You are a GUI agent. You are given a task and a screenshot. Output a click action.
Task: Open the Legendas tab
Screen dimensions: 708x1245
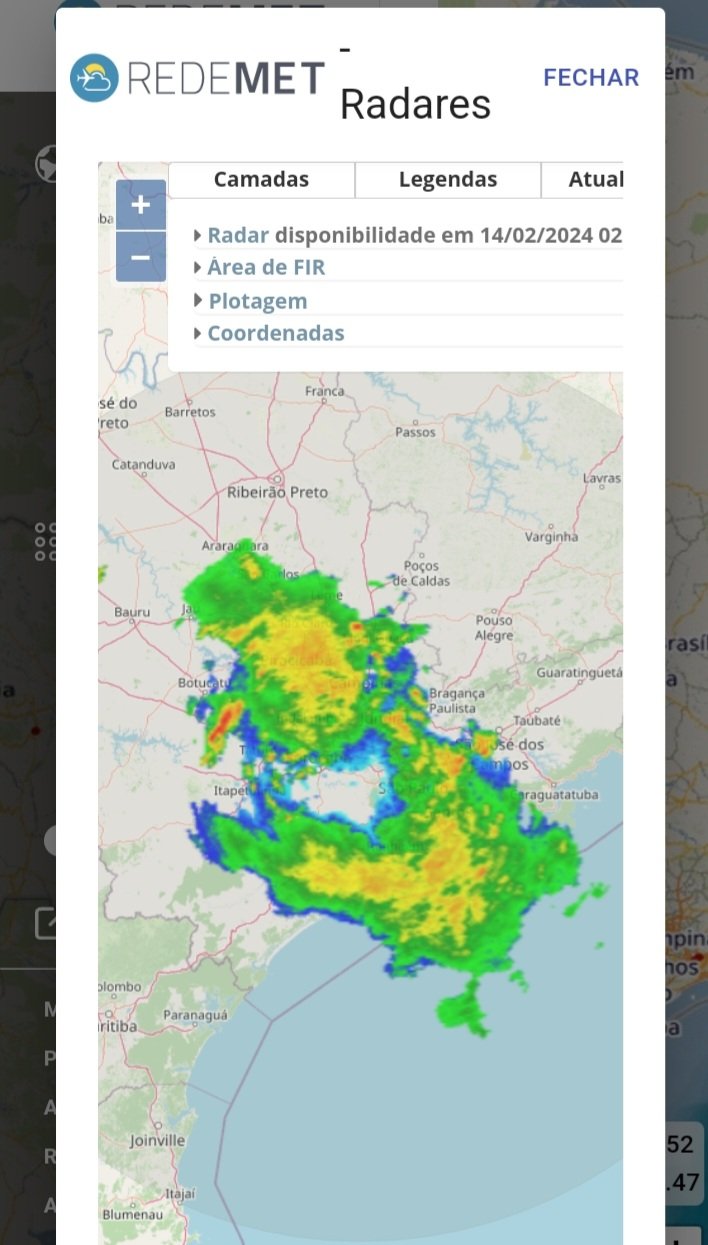[x=448, y=180]
